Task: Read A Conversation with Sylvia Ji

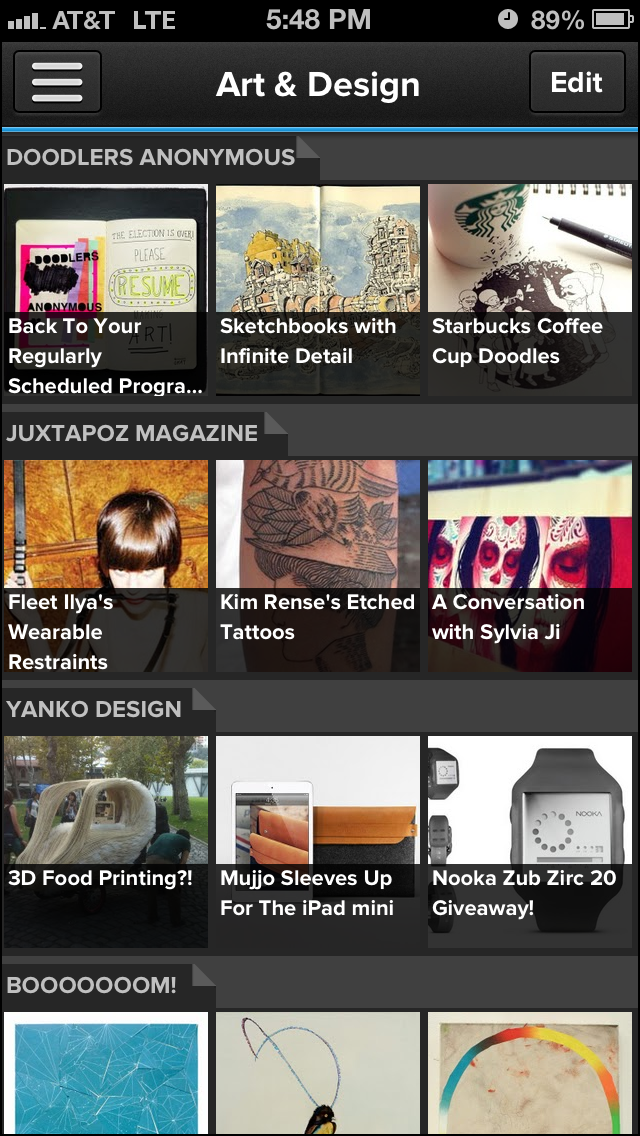Action: tap(530, 566)
